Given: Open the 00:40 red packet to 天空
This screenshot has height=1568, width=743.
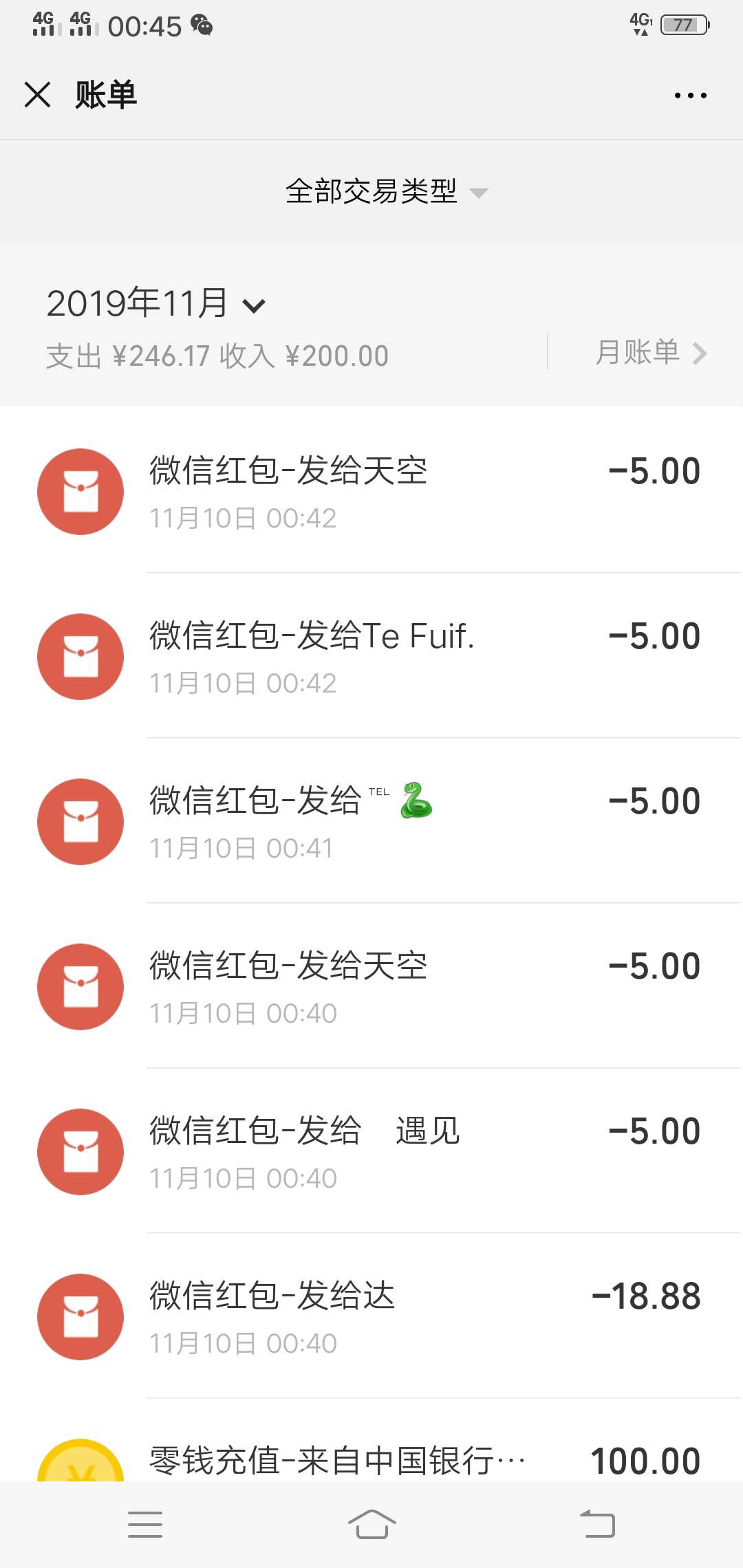Looking at the screenshot, I should point(371,986).
